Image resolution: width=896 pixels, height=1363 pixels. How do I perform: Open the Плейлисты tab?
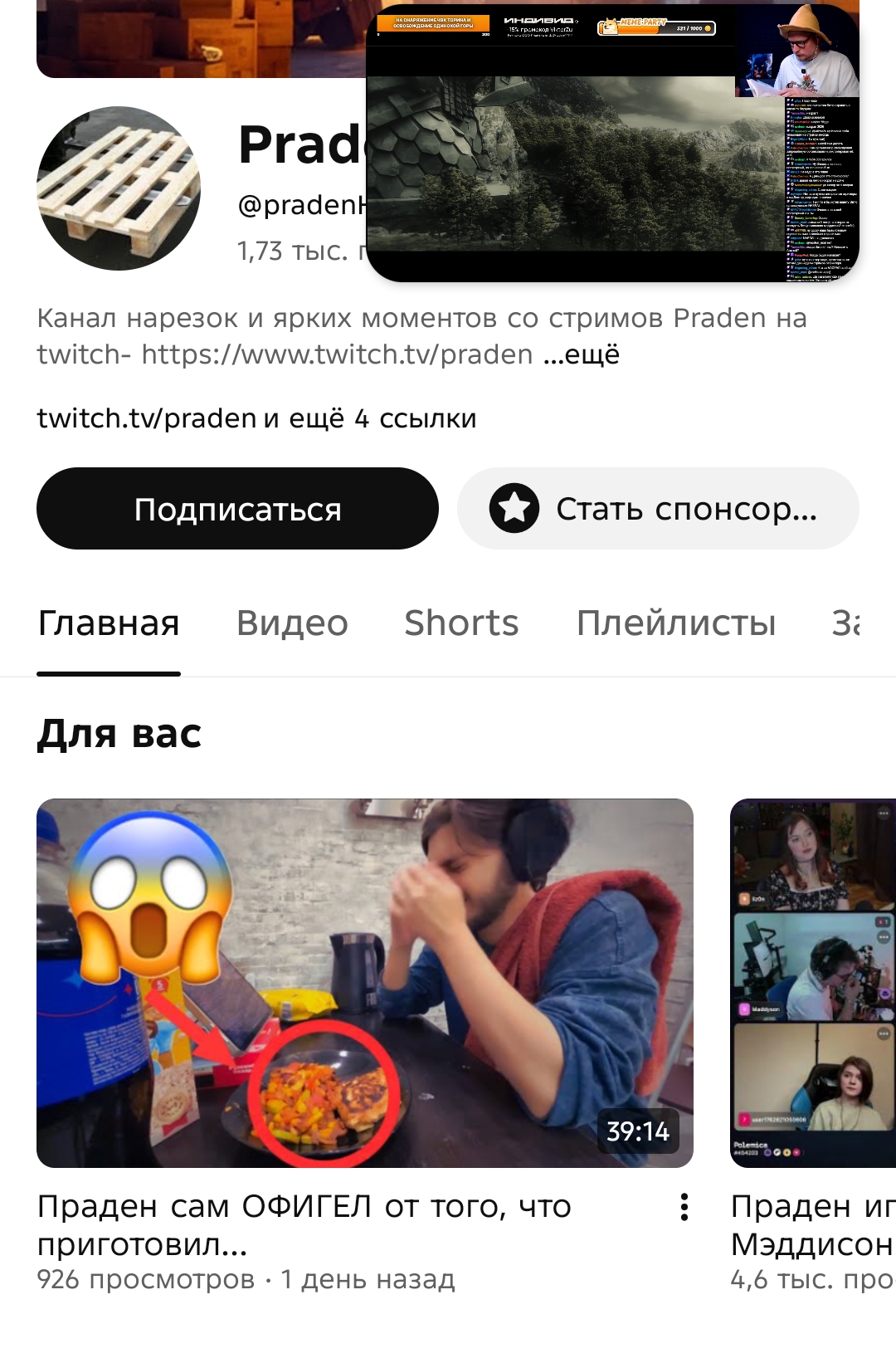676,623
